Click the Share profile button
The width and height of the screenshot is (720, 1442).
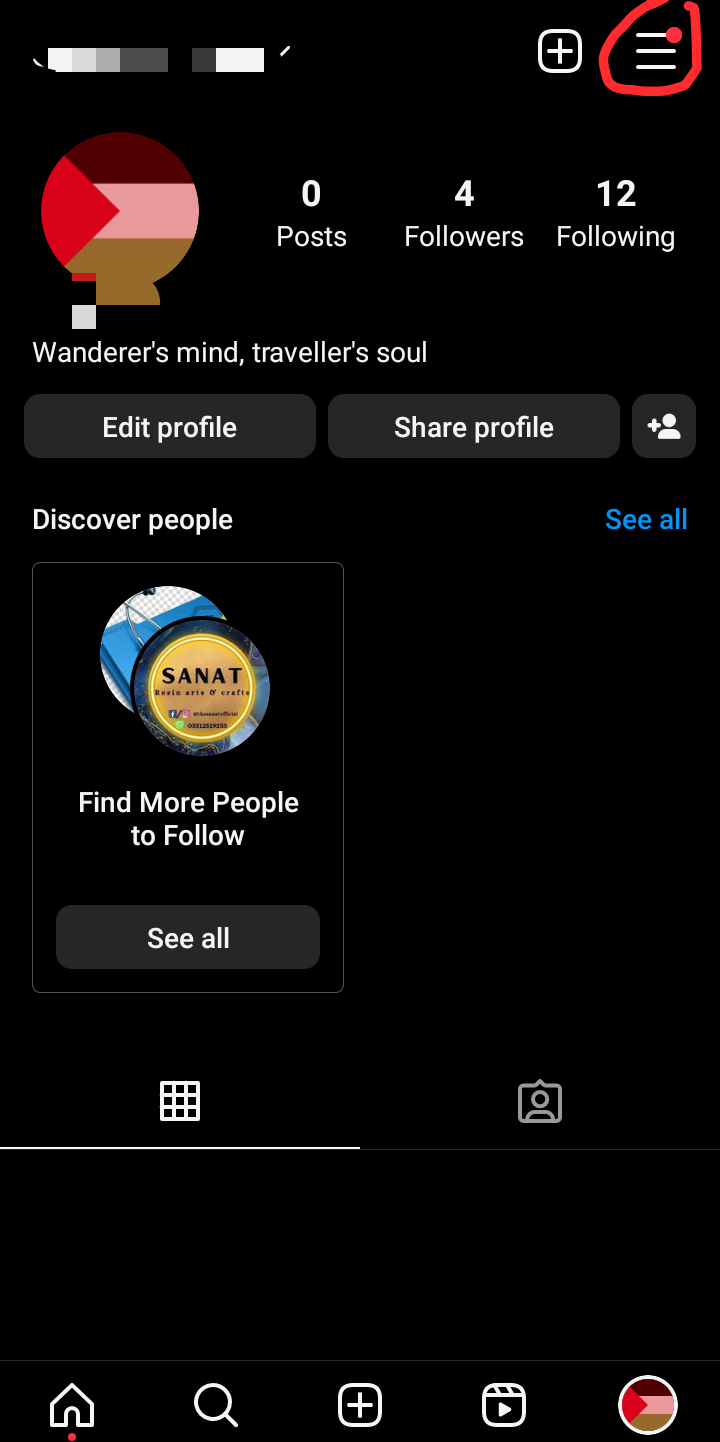click(x=473, y=426)
